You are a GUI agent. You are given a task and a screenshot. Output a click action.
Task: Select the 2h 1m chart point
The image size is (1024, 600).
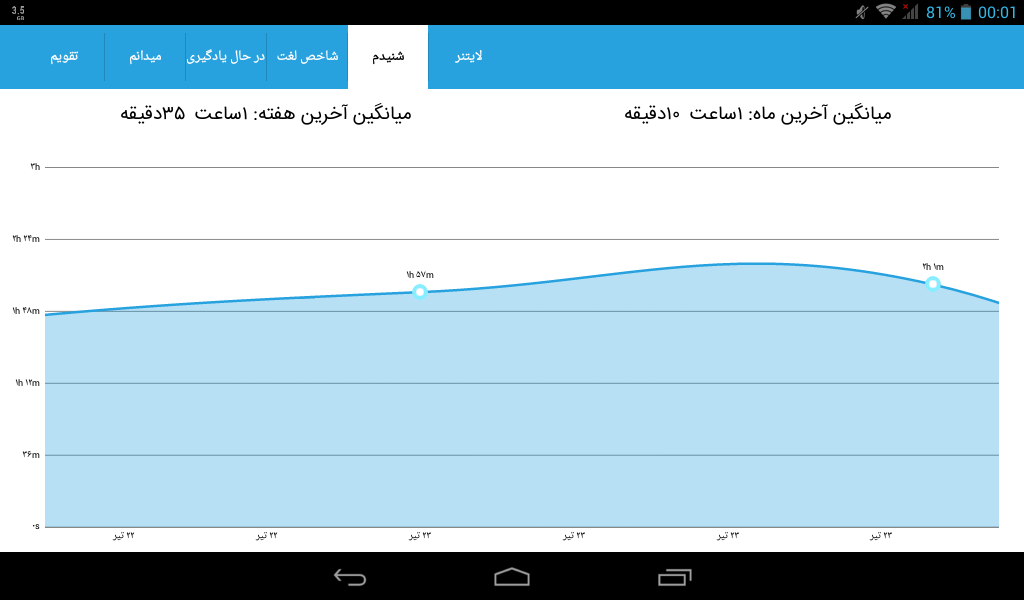pos(933,283)
